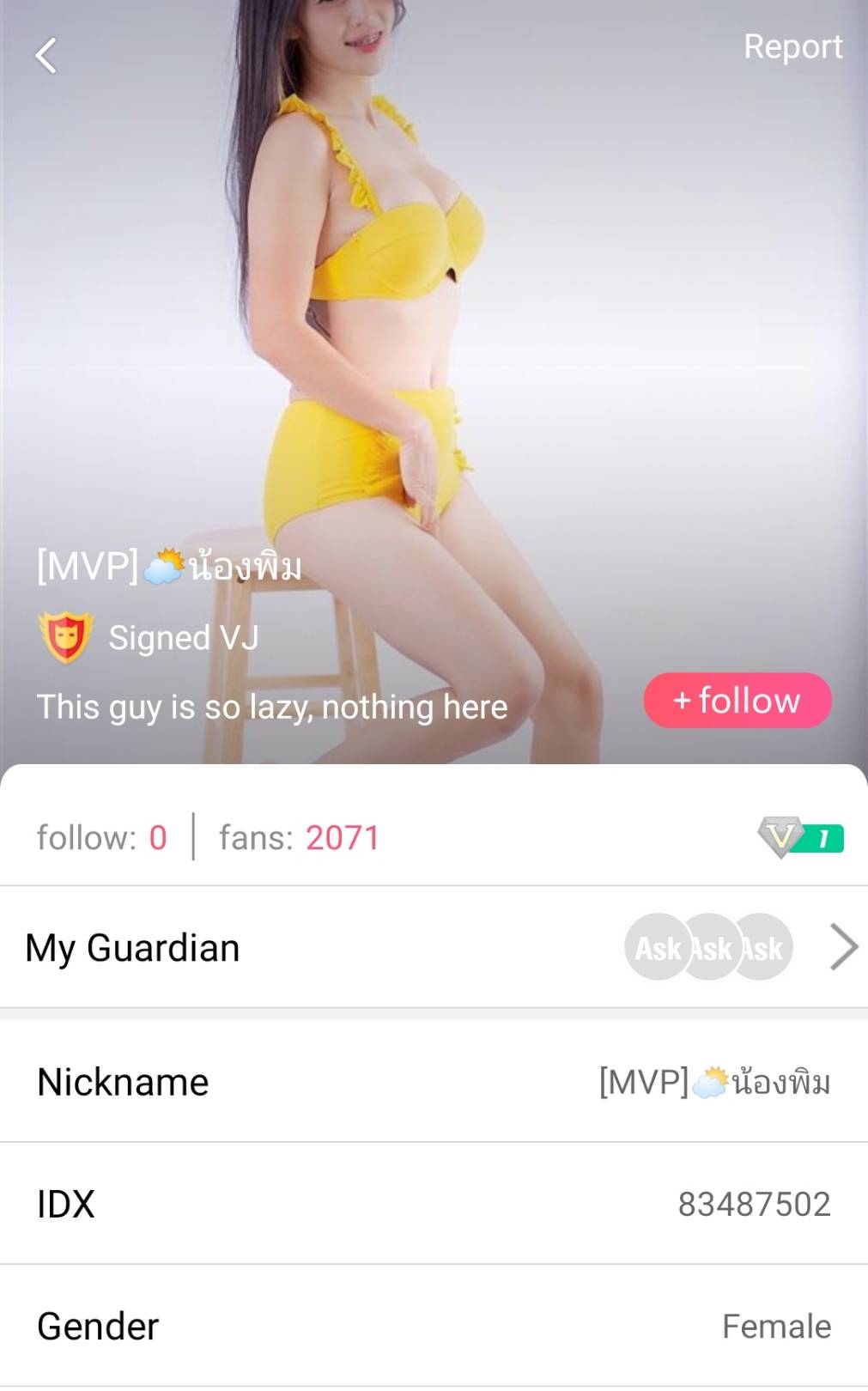Viewport: 868px width, 1391px height.
Task: Report this user profile
Action: [x=792, y=47]
